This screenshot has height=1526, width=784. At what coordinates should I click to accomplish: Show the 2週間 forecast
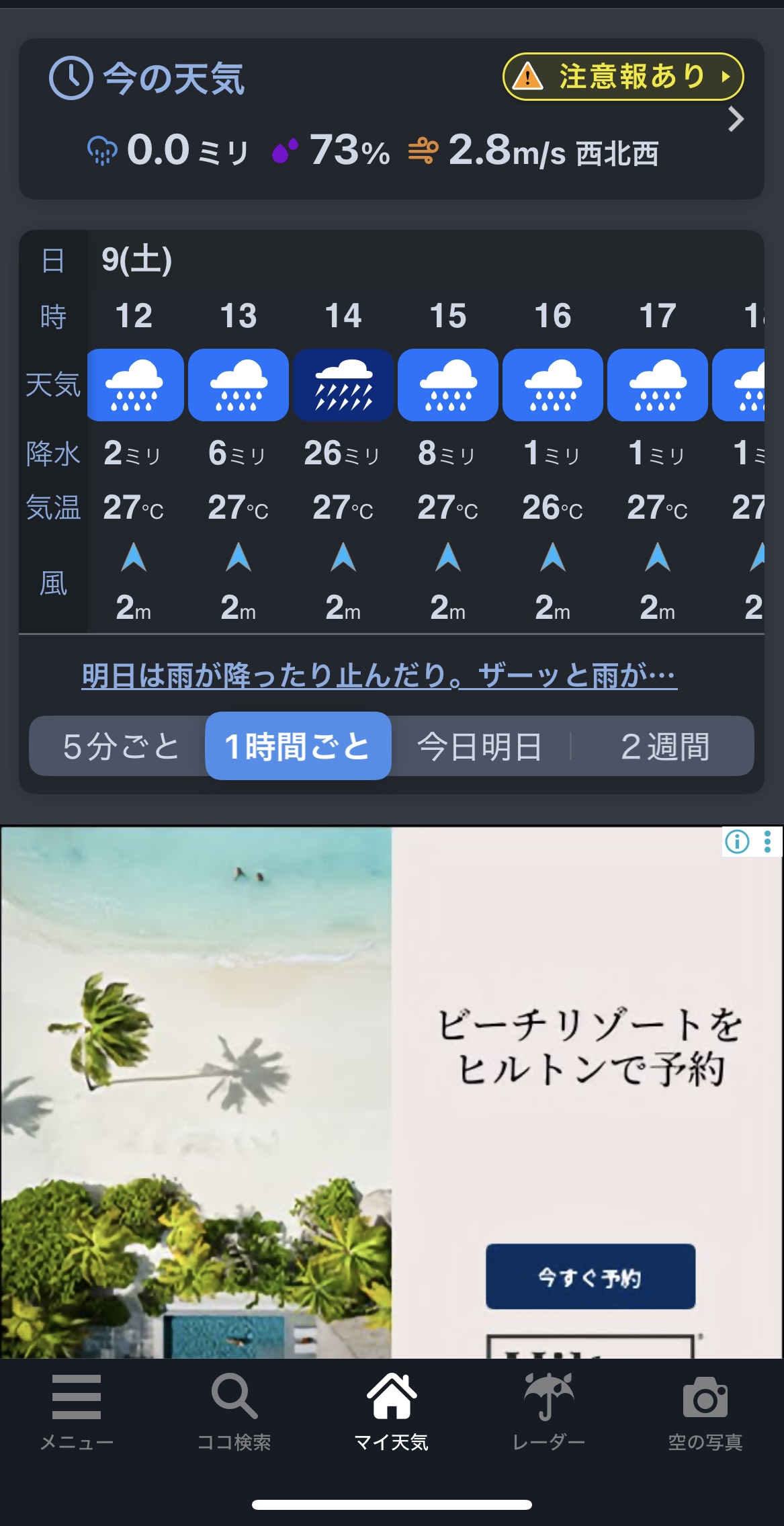[664, 746]
